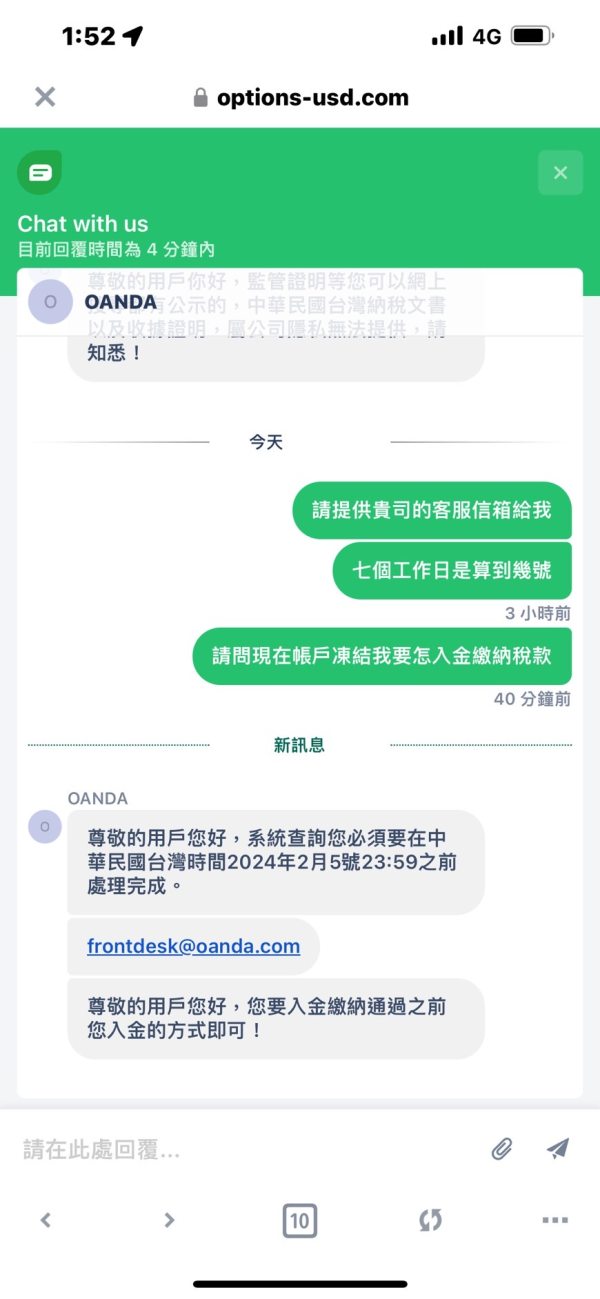Send the message with paper plane icon
This screenshot has width=600, height=1299.
pyautogui.click(x=558, y=1148)
